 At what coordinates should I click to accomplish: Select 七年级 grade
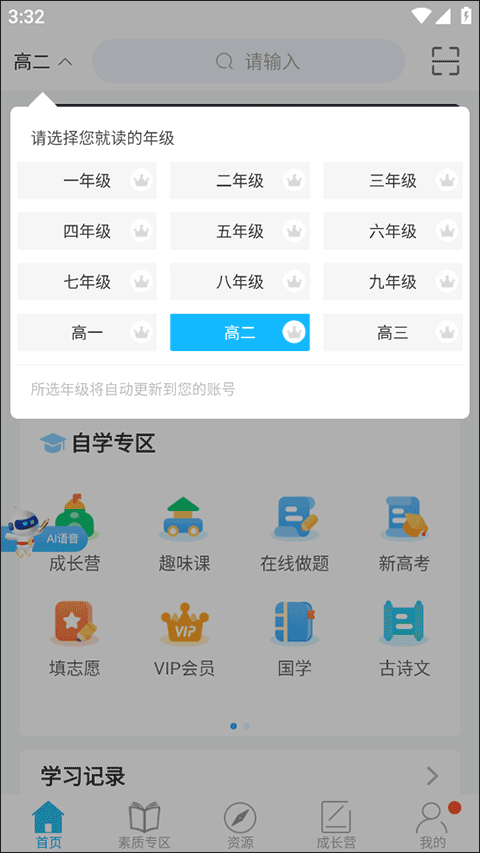(87, 281)
